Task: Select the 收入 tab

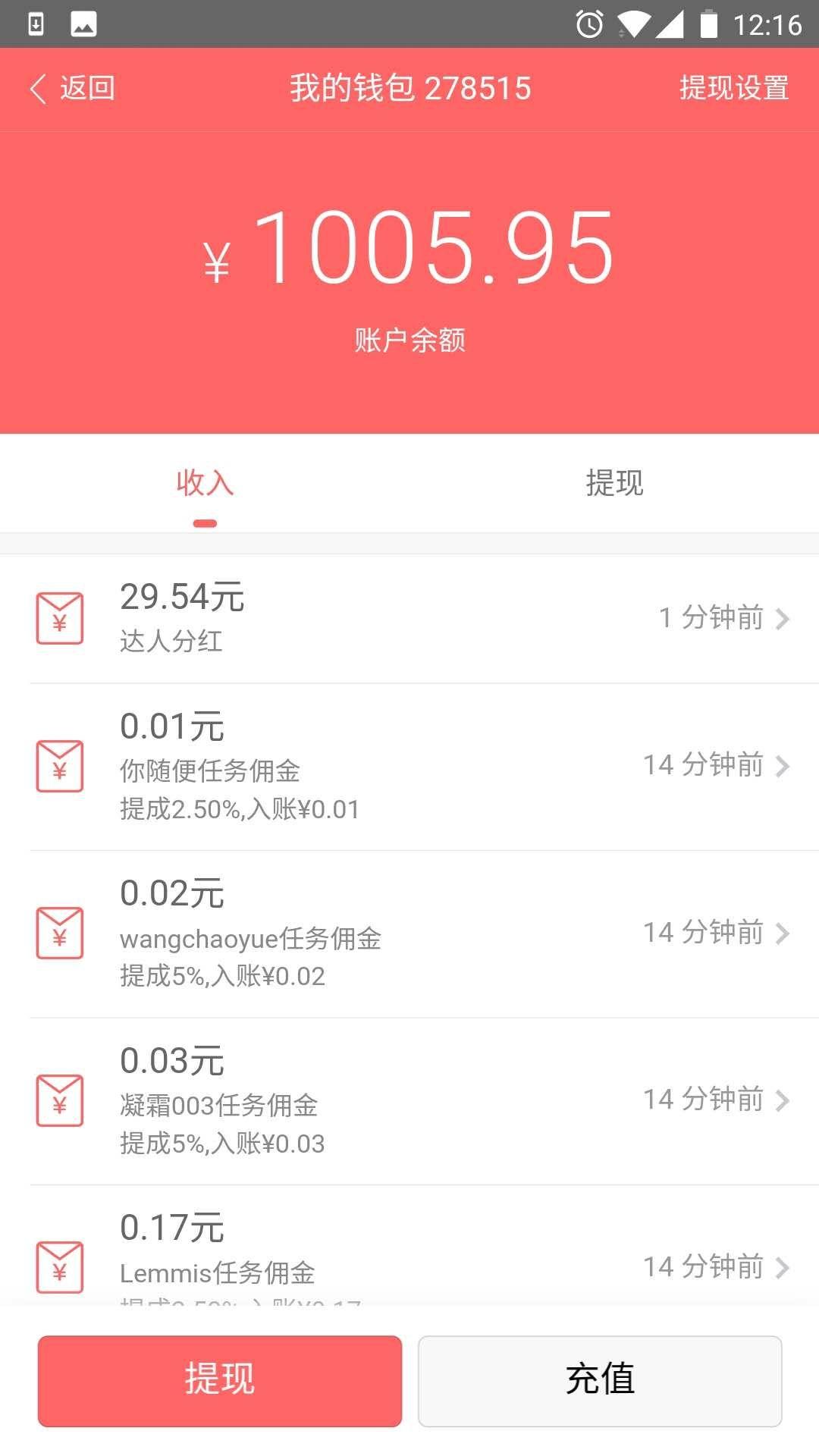Action: pyautogui.click(x=205, y=484)
